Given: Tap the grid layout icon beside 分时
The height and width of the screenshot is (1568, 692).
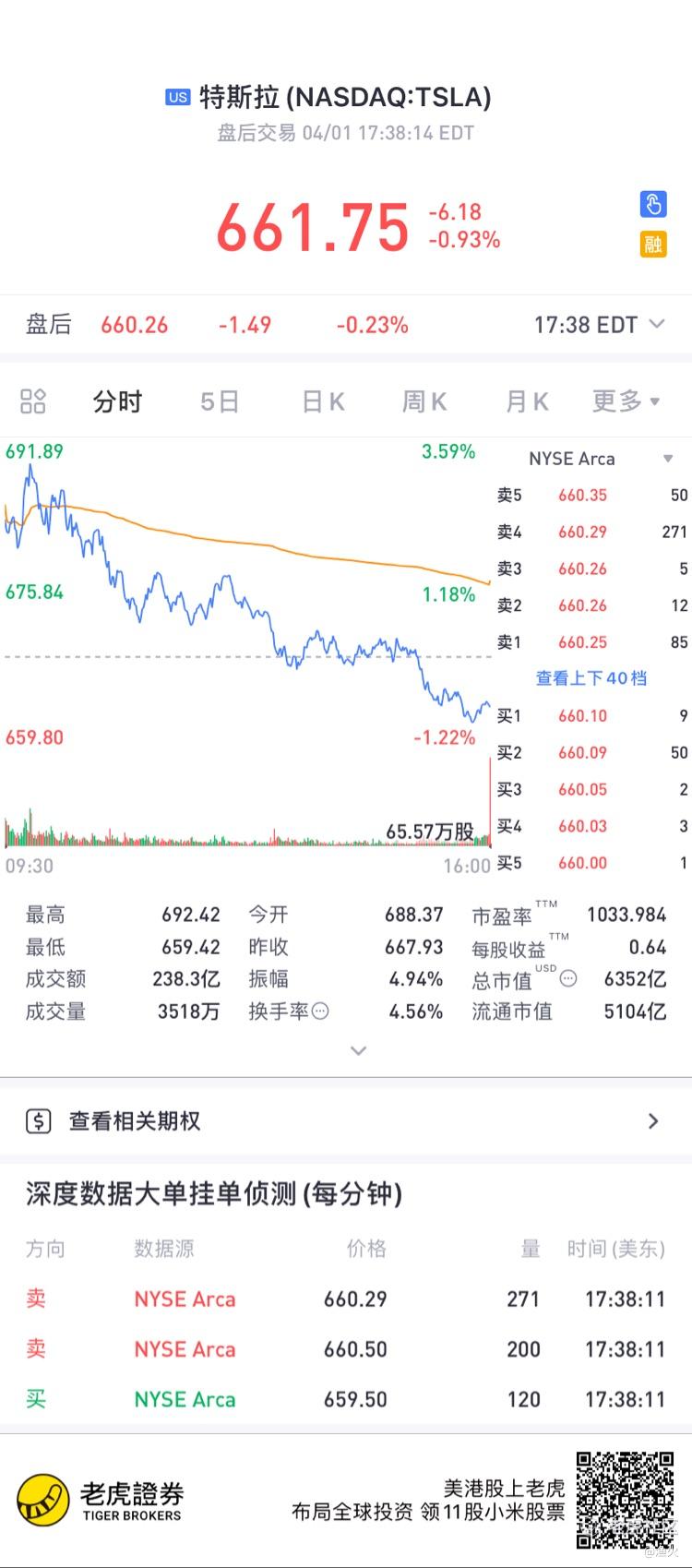Looking at the screenshot, I should [x=33, y=401].
